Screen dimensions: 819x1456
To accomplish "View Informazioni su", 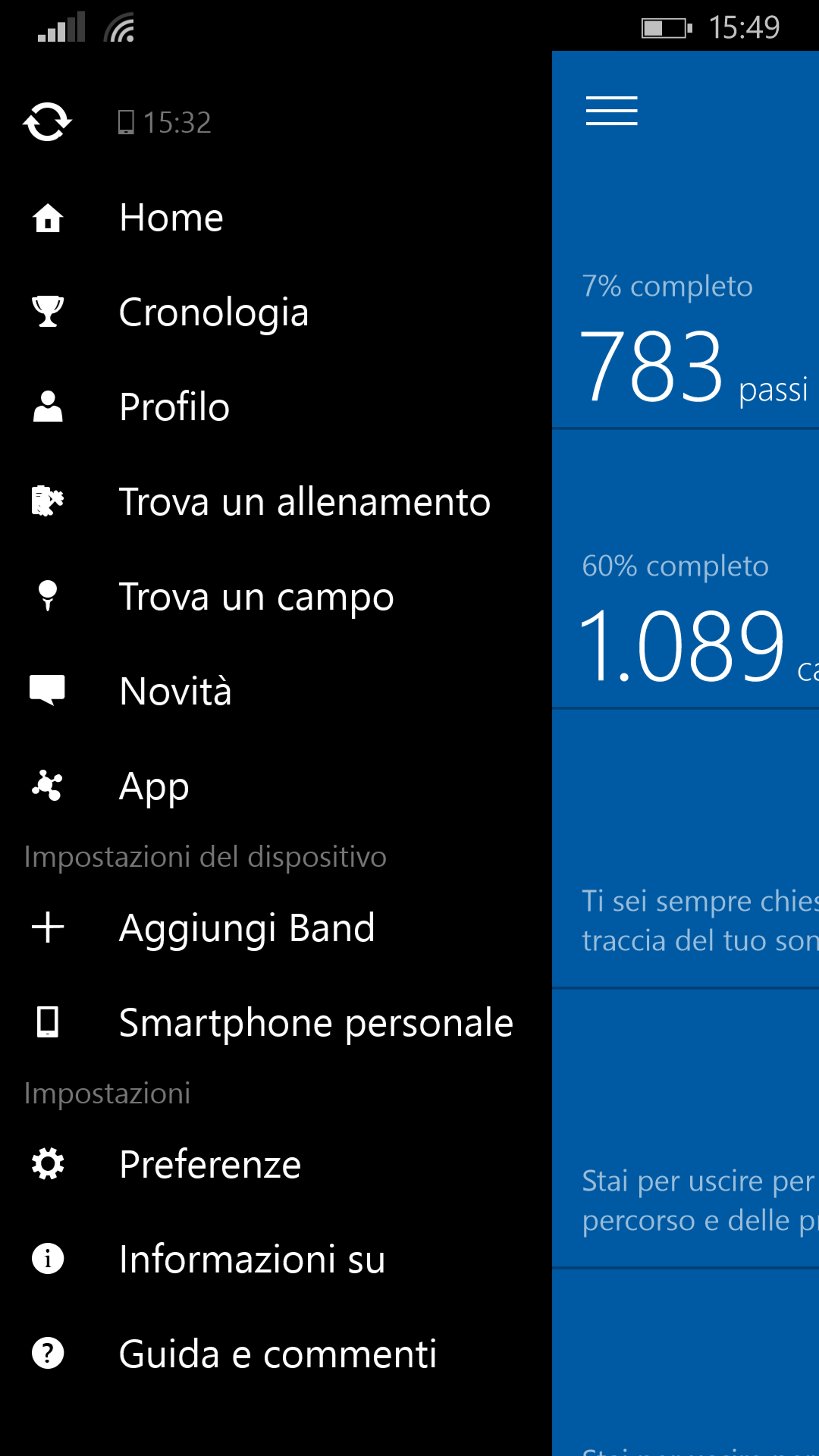I will tap(276, 1260).
